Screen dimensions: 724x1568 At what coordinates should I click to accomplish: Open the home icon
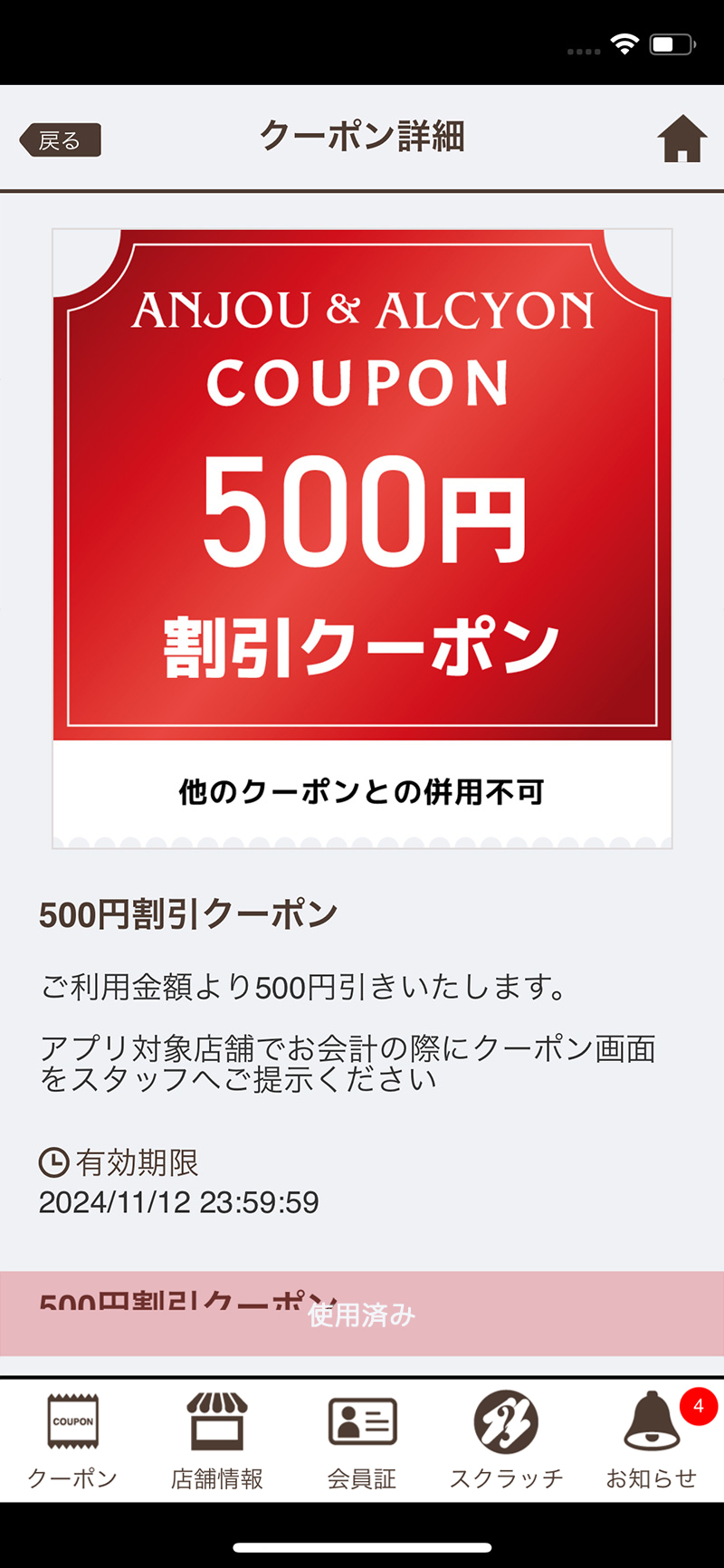point(681,139)
